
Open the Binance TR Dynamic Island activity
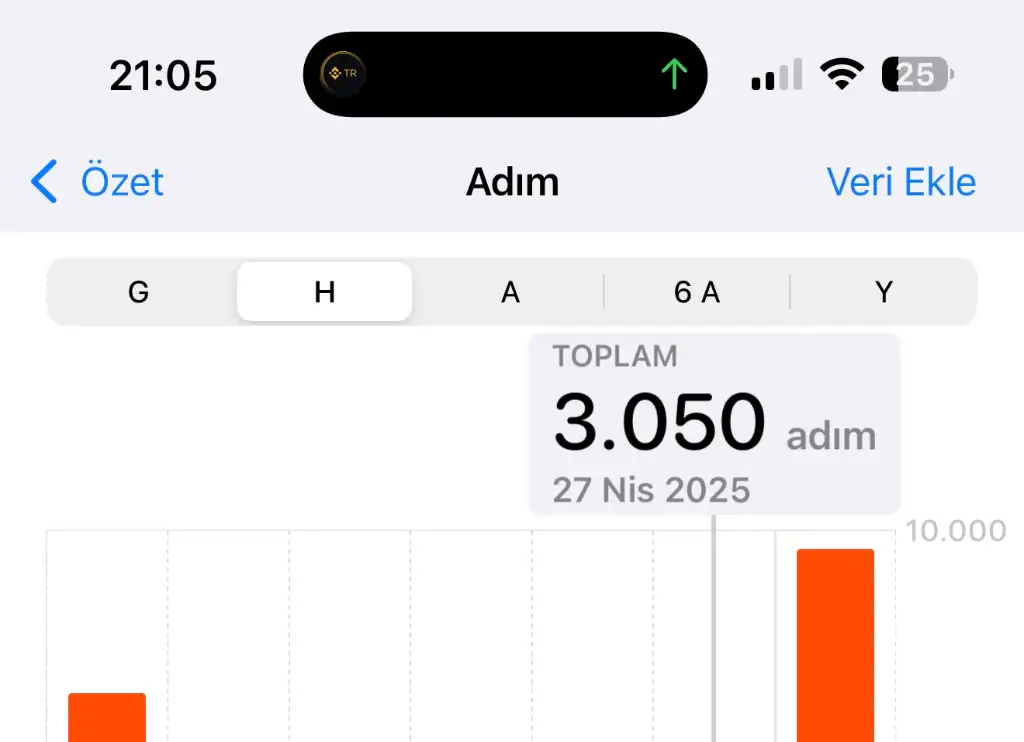(x=343, y=74)
